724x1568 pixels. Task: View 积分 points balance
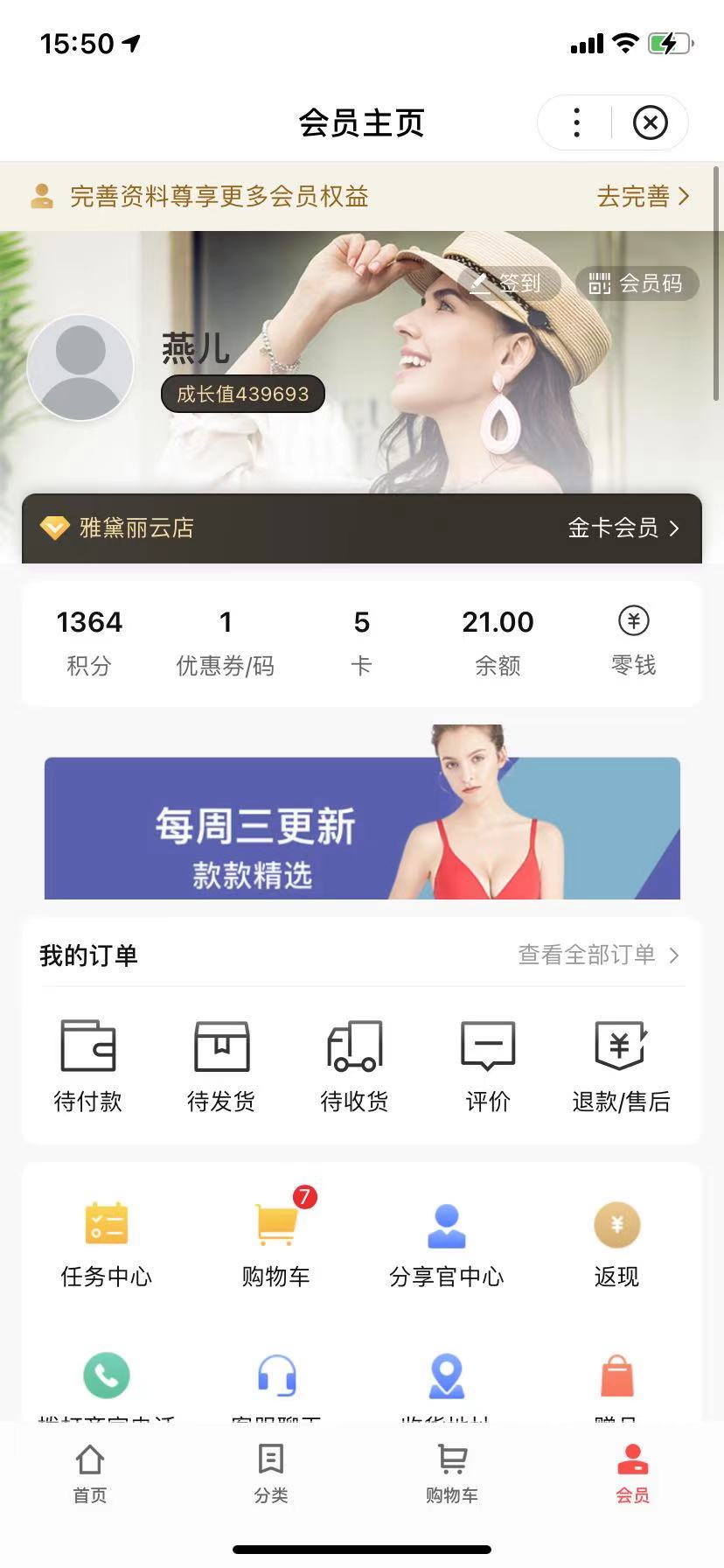click(x=89, y=643)
